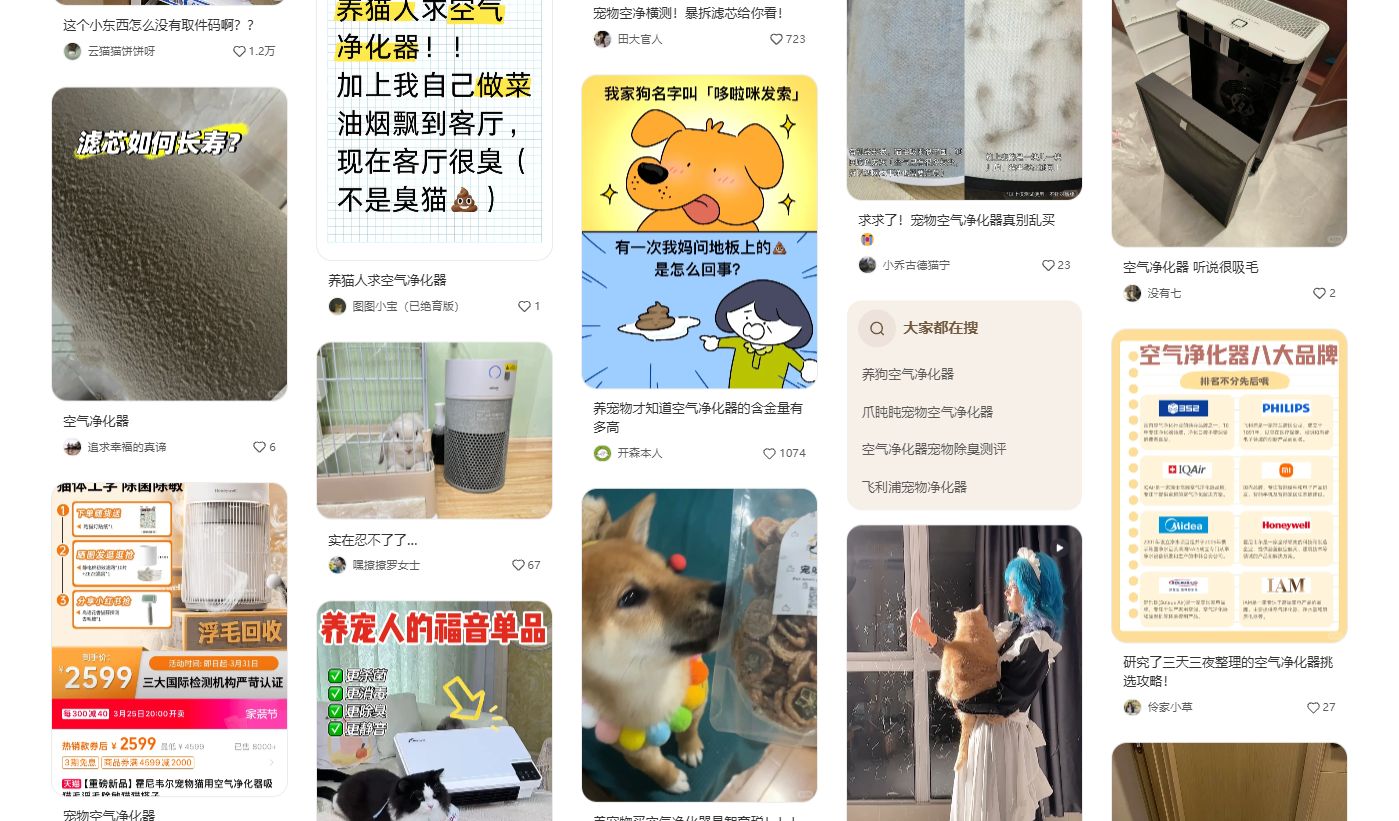Open the Shiba dog snack post
The width and height of the screenshot is (1399, 821).
point(699,645)
